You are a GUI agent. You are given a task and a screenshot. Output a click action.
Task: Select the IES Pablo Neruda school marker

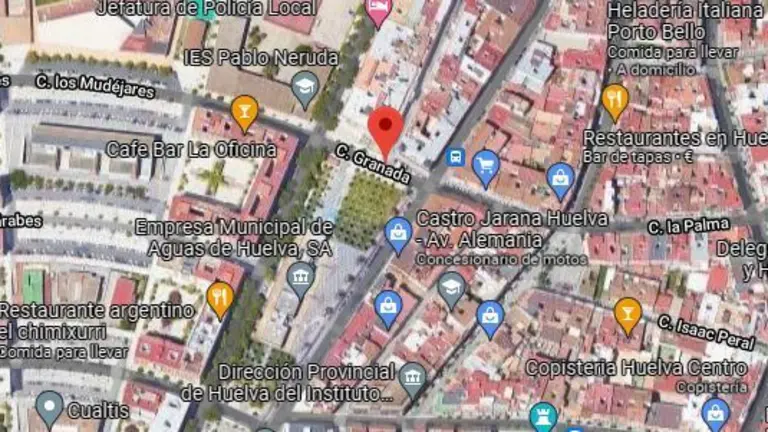[304, 88]
